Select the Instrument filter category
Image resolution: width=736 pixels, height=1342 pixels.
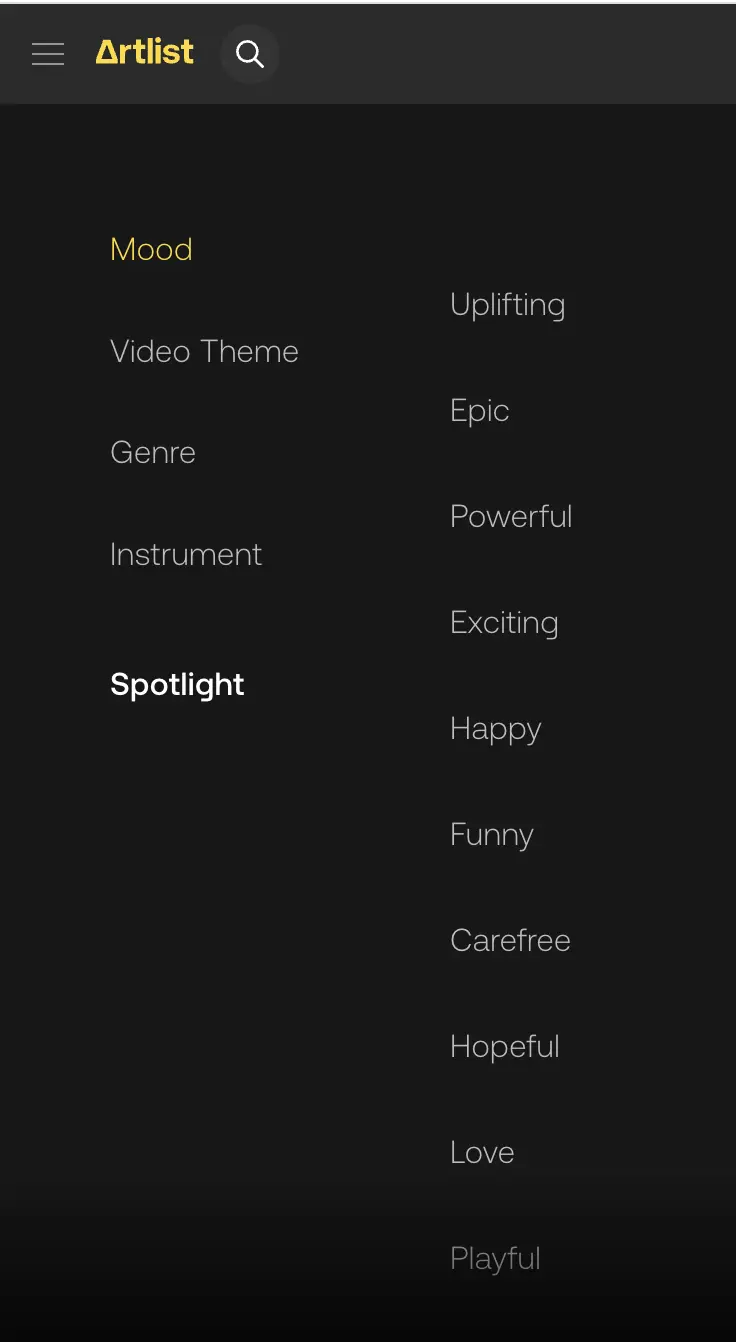point(186,555)
